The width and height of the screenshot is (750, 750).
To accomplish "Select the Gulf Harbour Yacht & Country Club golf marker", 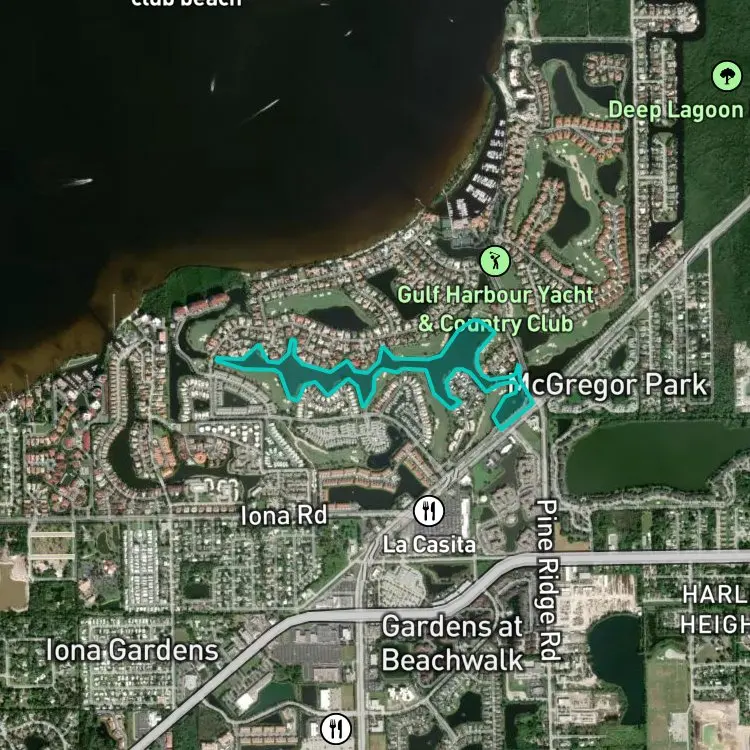I will coord(495,261).
